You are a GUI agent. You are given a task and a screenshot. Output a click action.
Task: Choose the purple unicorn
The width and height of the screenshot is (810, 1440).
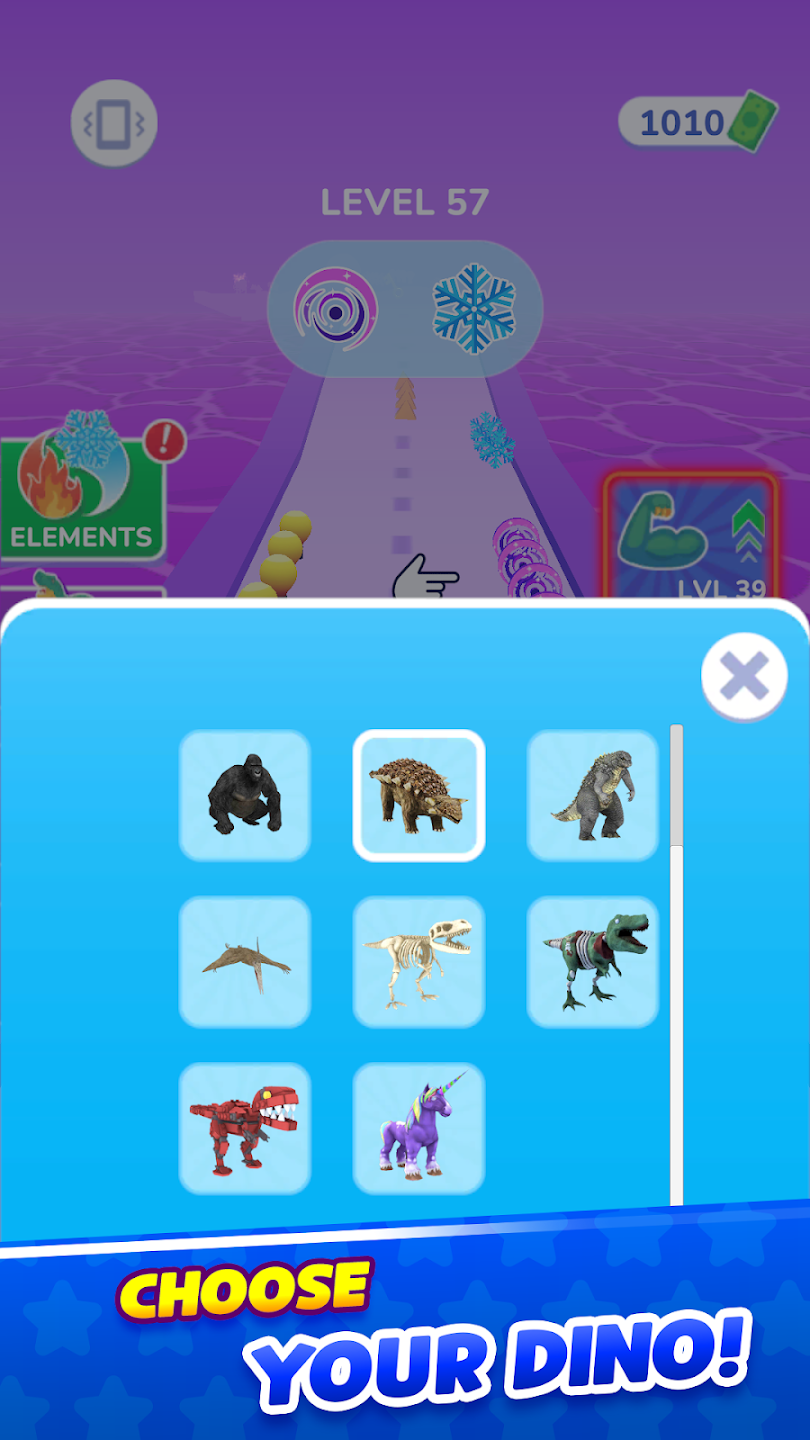tap(419, 1128)
